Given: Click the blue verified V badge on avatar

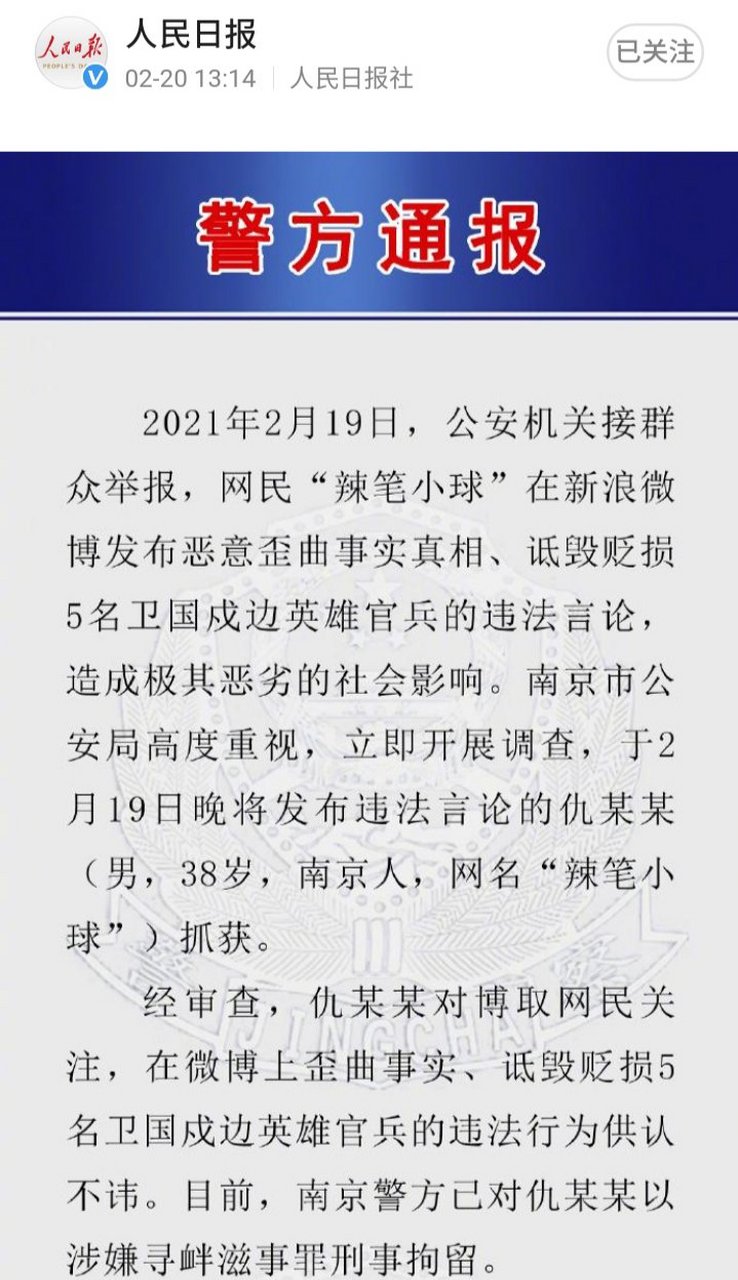Looking at the screenshot, I should point(94,74).
